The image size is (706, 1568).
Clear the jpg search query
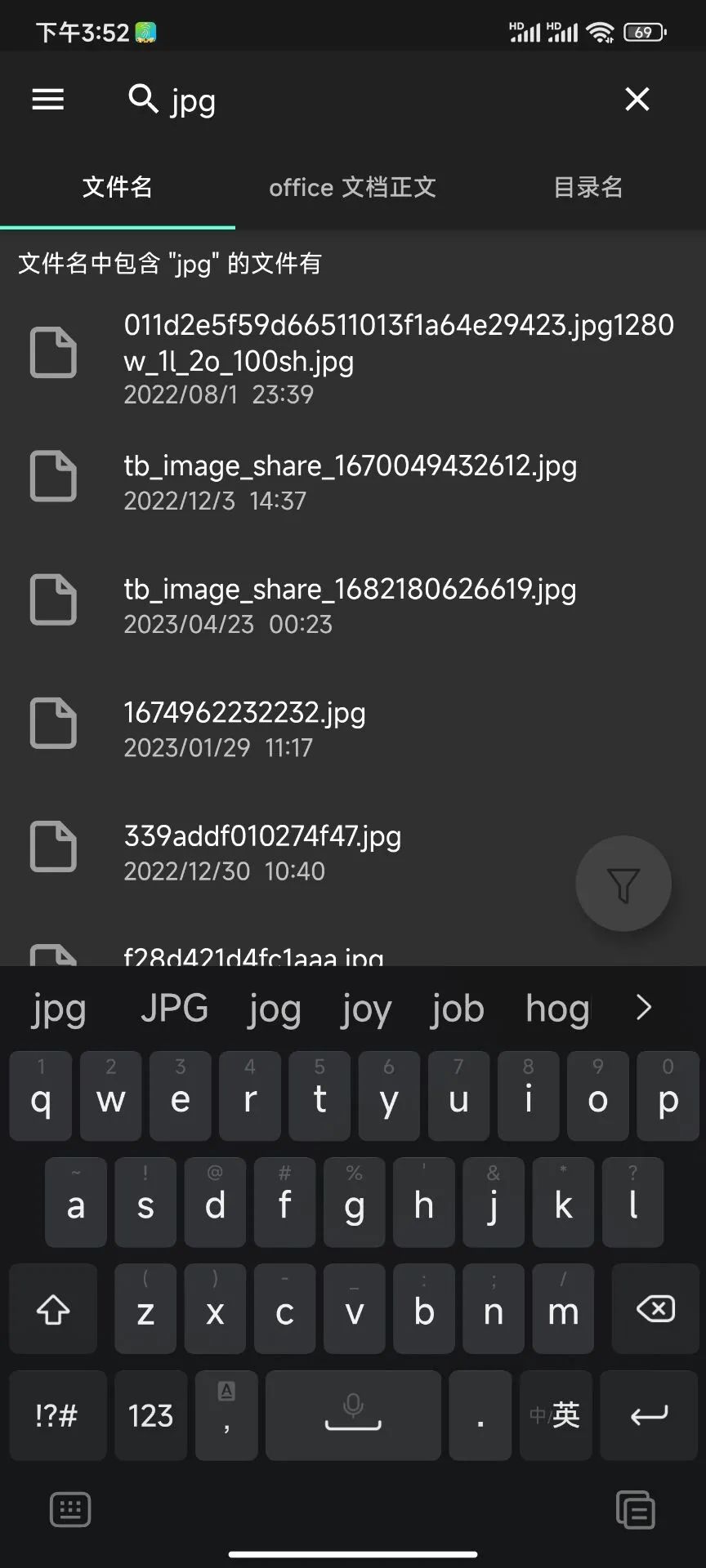(x=637, y=100)
